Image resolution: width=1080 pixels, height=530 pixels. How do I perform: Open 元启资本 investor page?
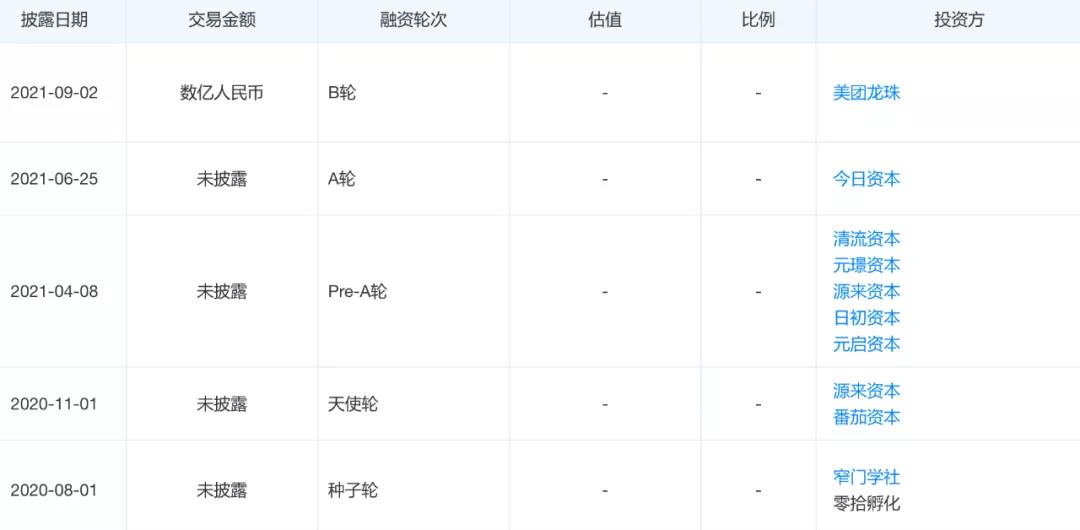click(x=866, y=344)
